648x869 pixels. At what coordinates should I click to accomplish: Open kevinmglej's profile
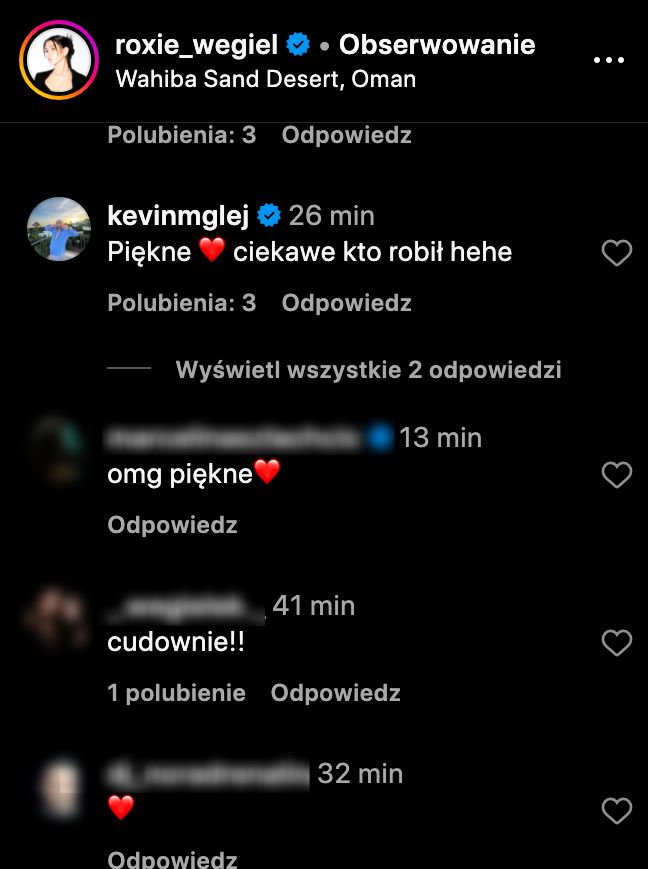pos(177,215)
